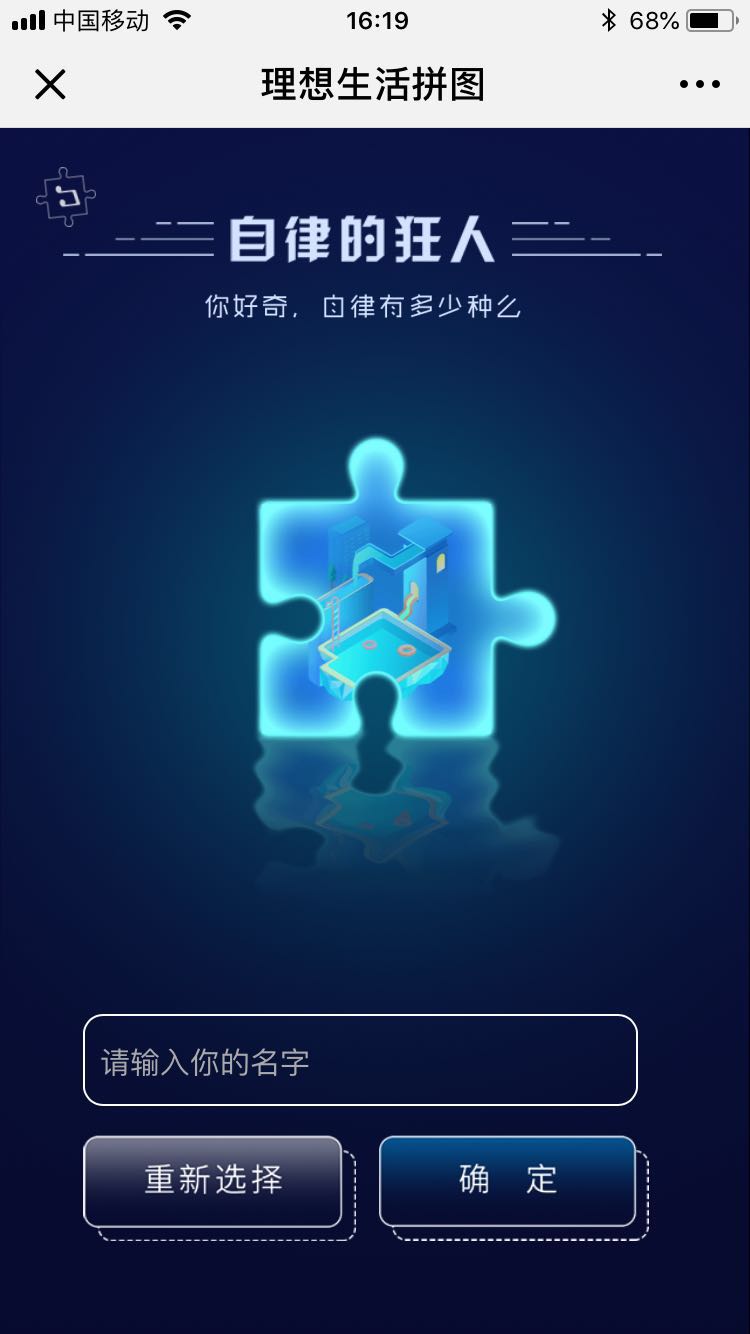Tap the 重新选择 button
Viewport: 750px width, 1334px height.
pos(213,1181)
